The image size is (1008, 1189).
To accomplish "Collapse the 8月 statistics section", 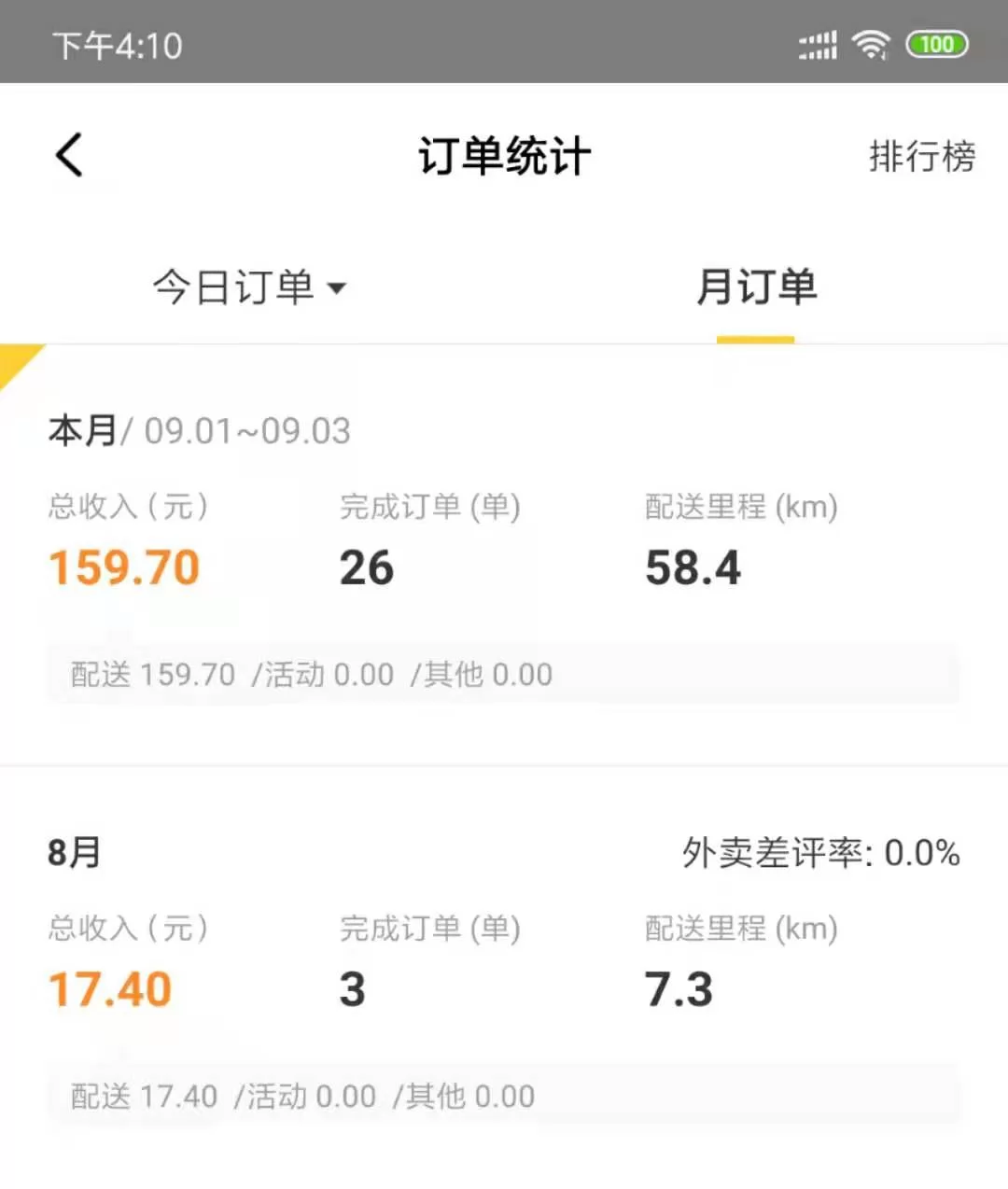I will (x=73, y=852).
